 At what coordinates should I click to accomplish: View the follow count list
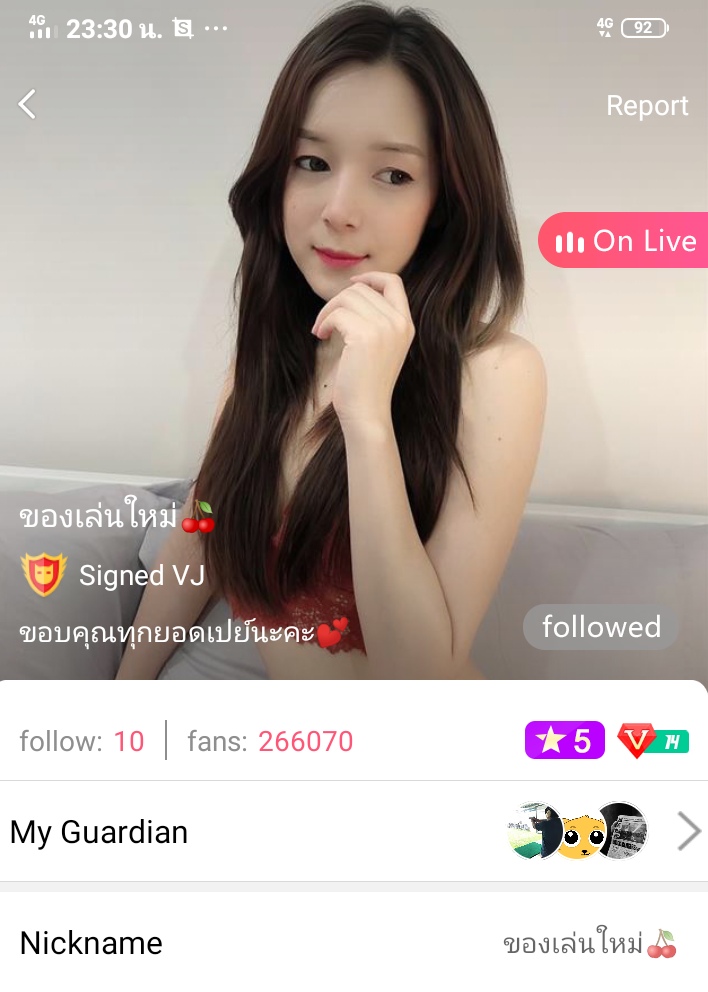(82, 741)
